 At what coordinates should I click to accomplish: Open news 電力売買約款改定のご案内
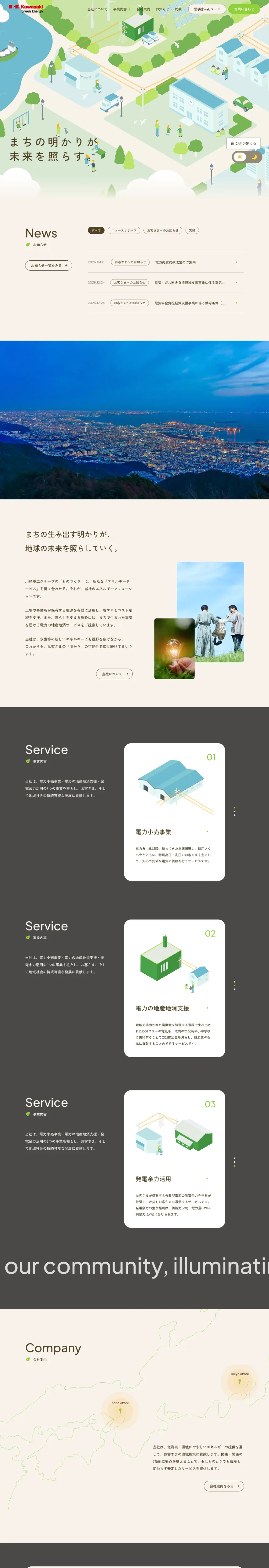point(175,262)
